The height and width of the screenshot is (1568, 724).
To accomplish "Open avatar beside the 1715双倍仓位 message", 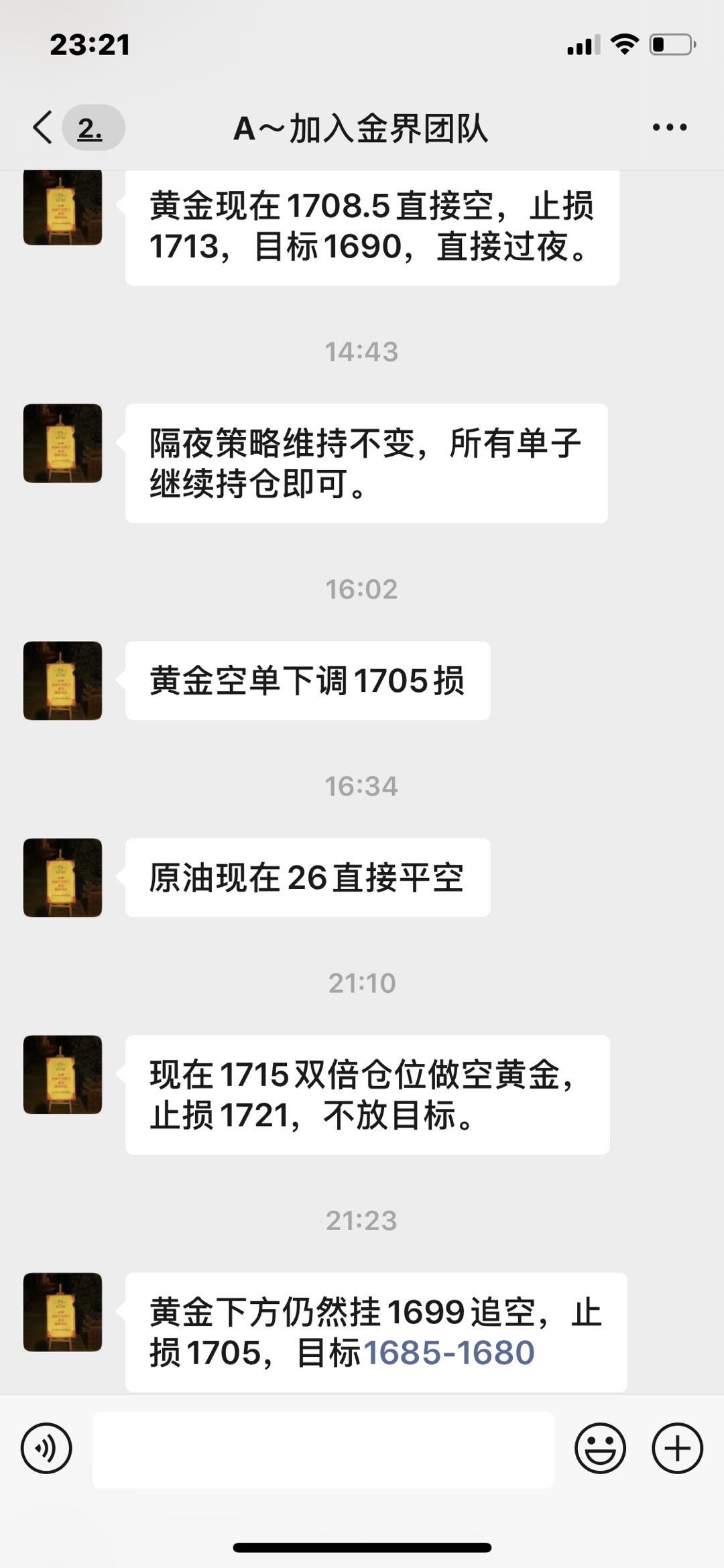I will click(62, 1075).
